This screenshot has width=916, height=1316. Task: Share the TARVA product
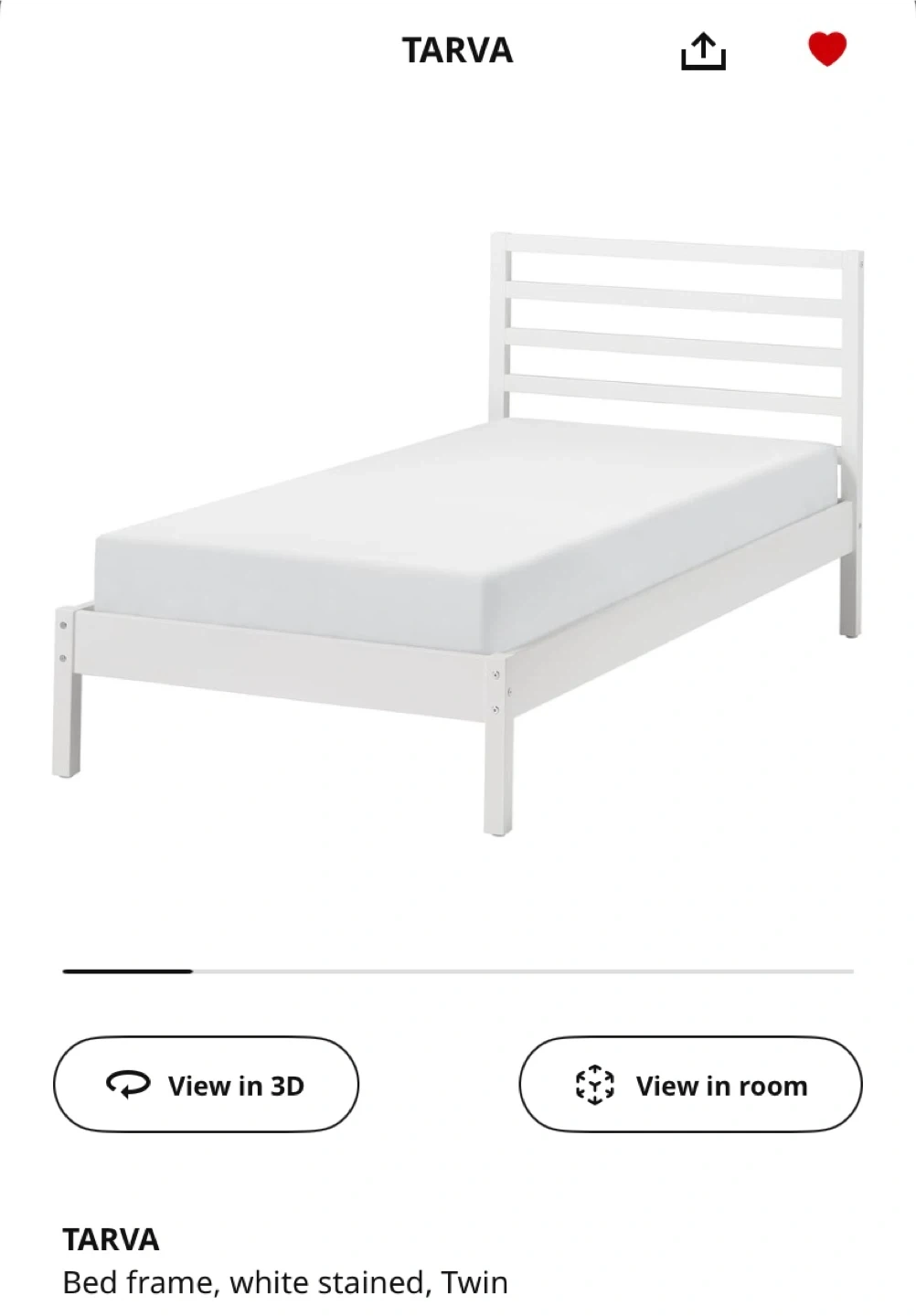tap(702, 51)
